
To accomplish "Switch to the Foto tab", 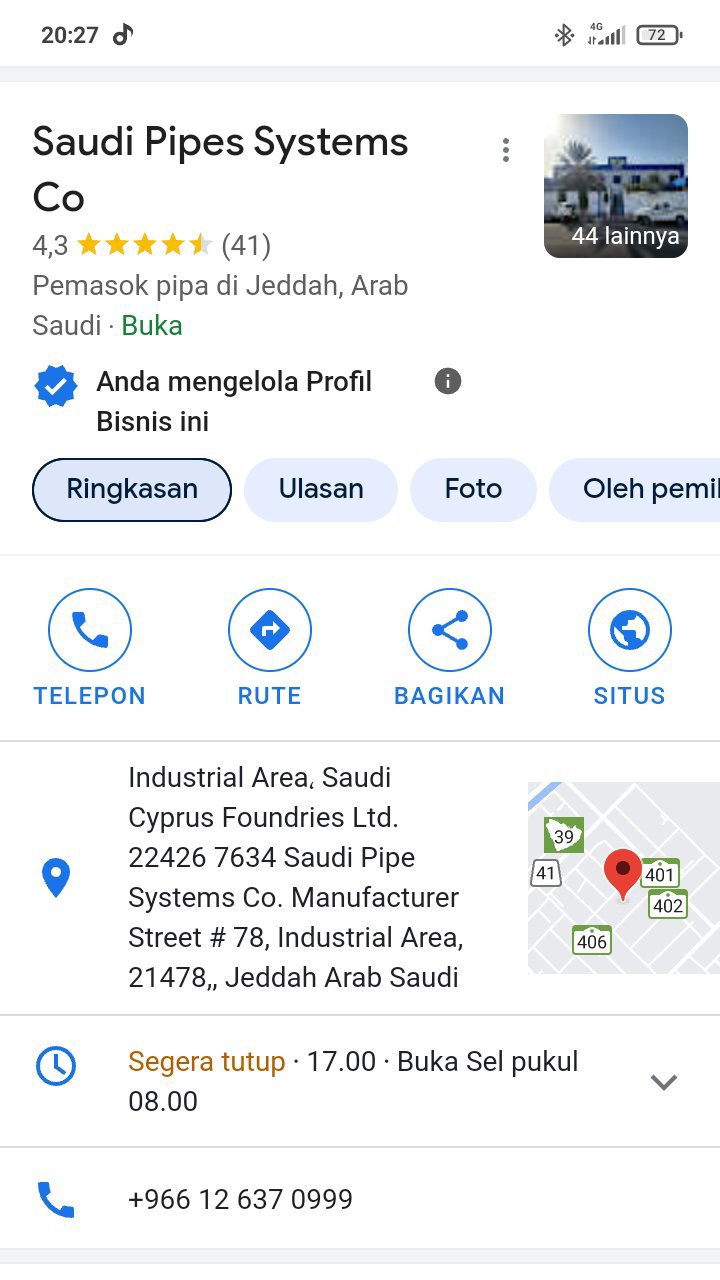I will [473, 490].
